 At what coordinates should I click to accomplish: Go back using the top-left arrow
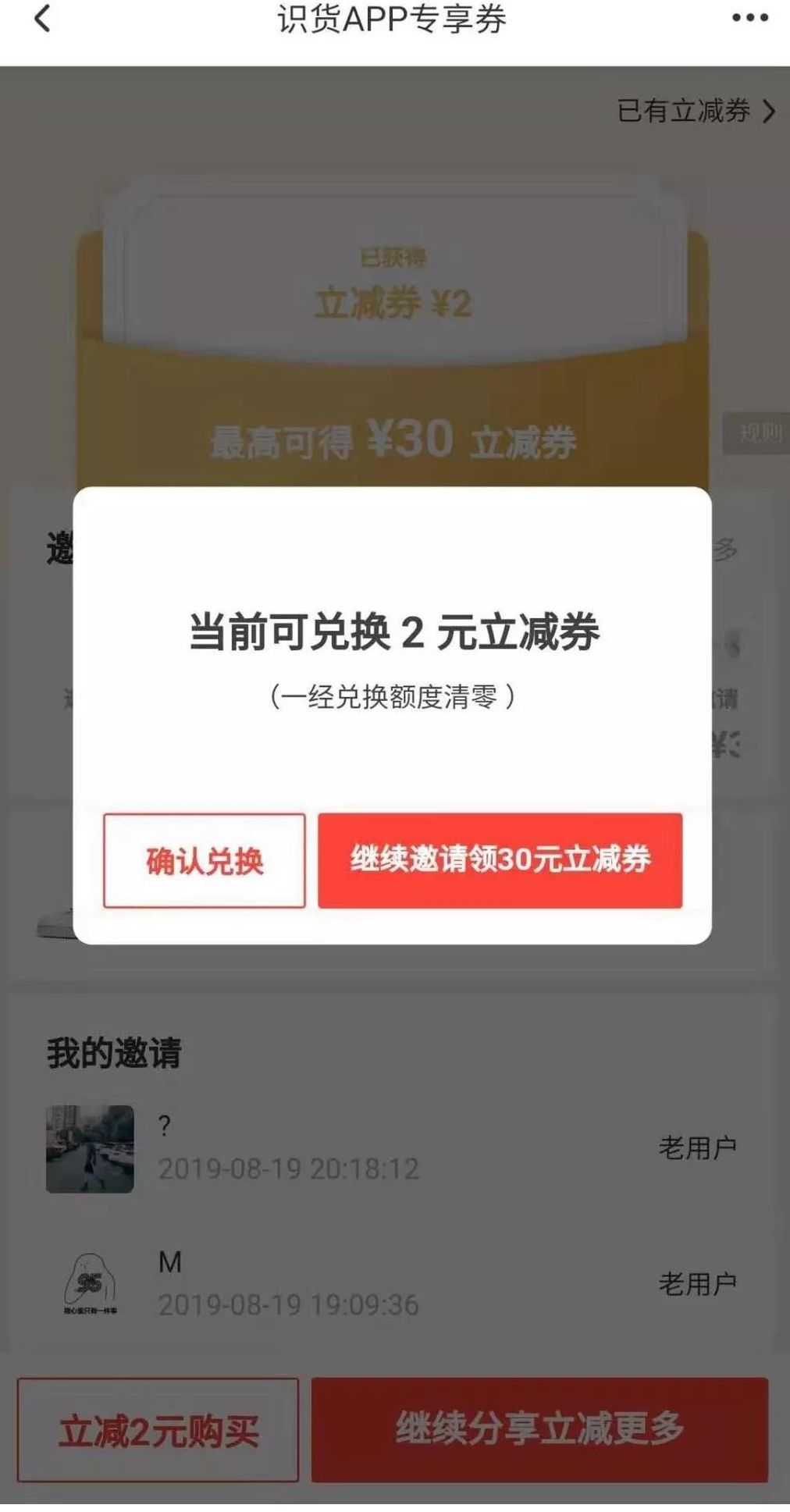click(x=42, y=19)
